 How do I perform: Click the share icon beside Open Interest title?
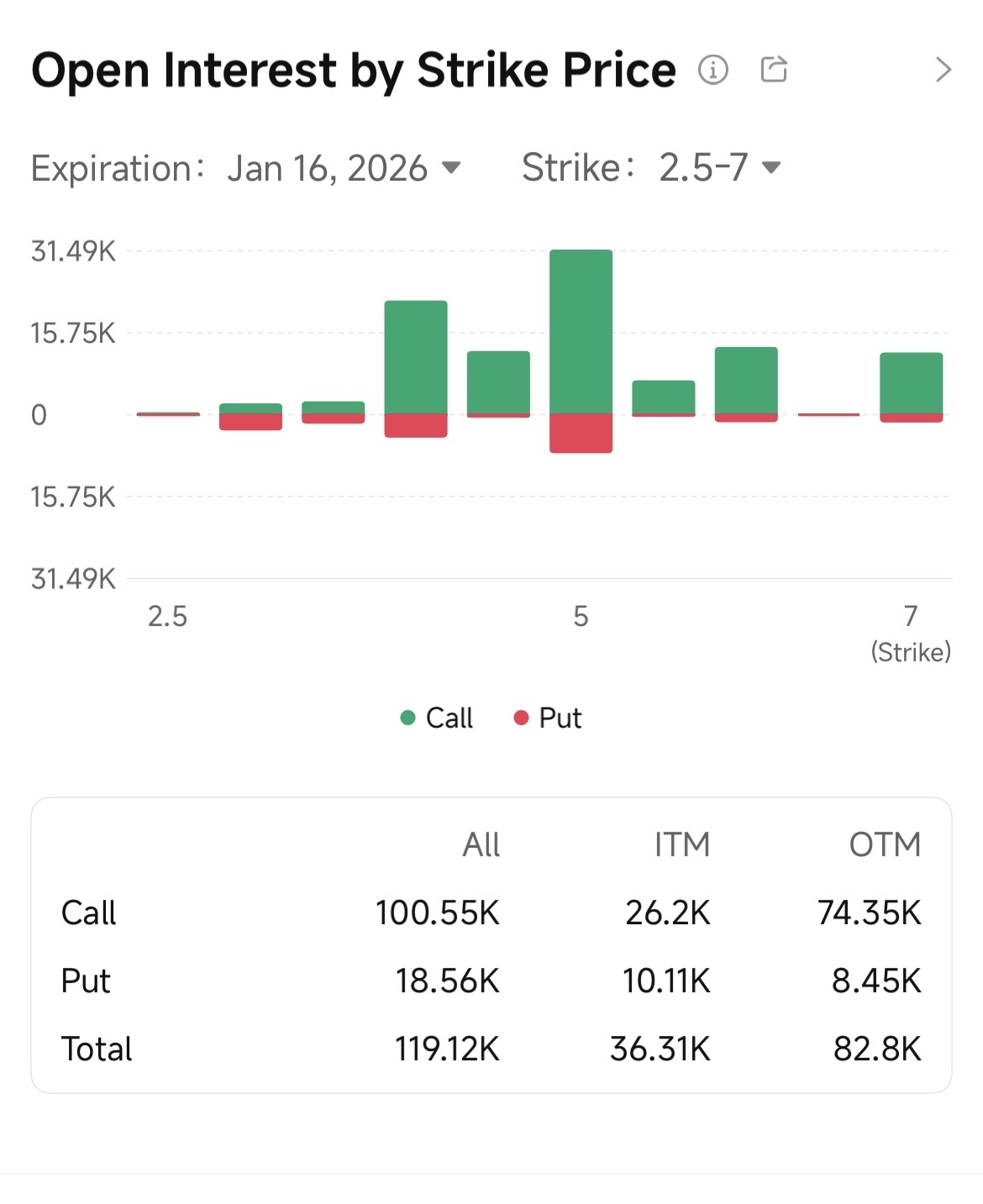tap(774, 69)
